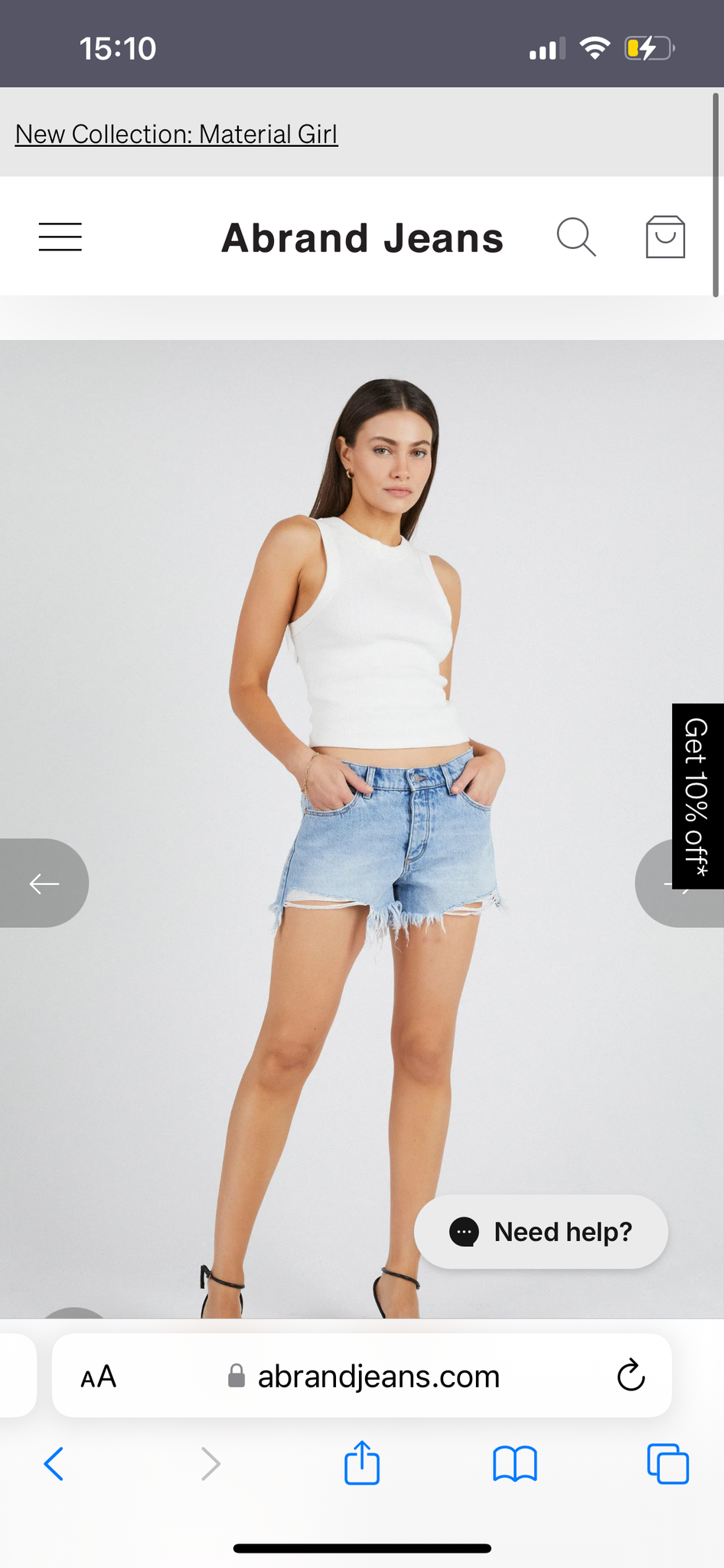
Task: Reload the page
Action: 631,1376
